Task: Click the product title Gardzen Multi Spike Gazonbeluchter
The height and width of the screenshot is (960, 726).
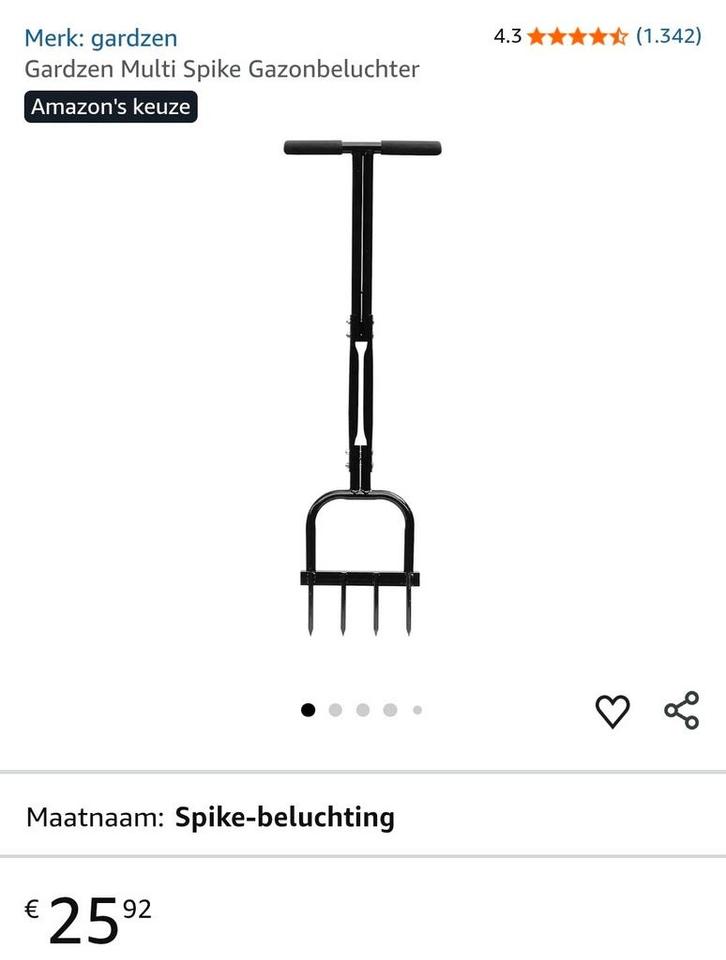Action: 222,70
